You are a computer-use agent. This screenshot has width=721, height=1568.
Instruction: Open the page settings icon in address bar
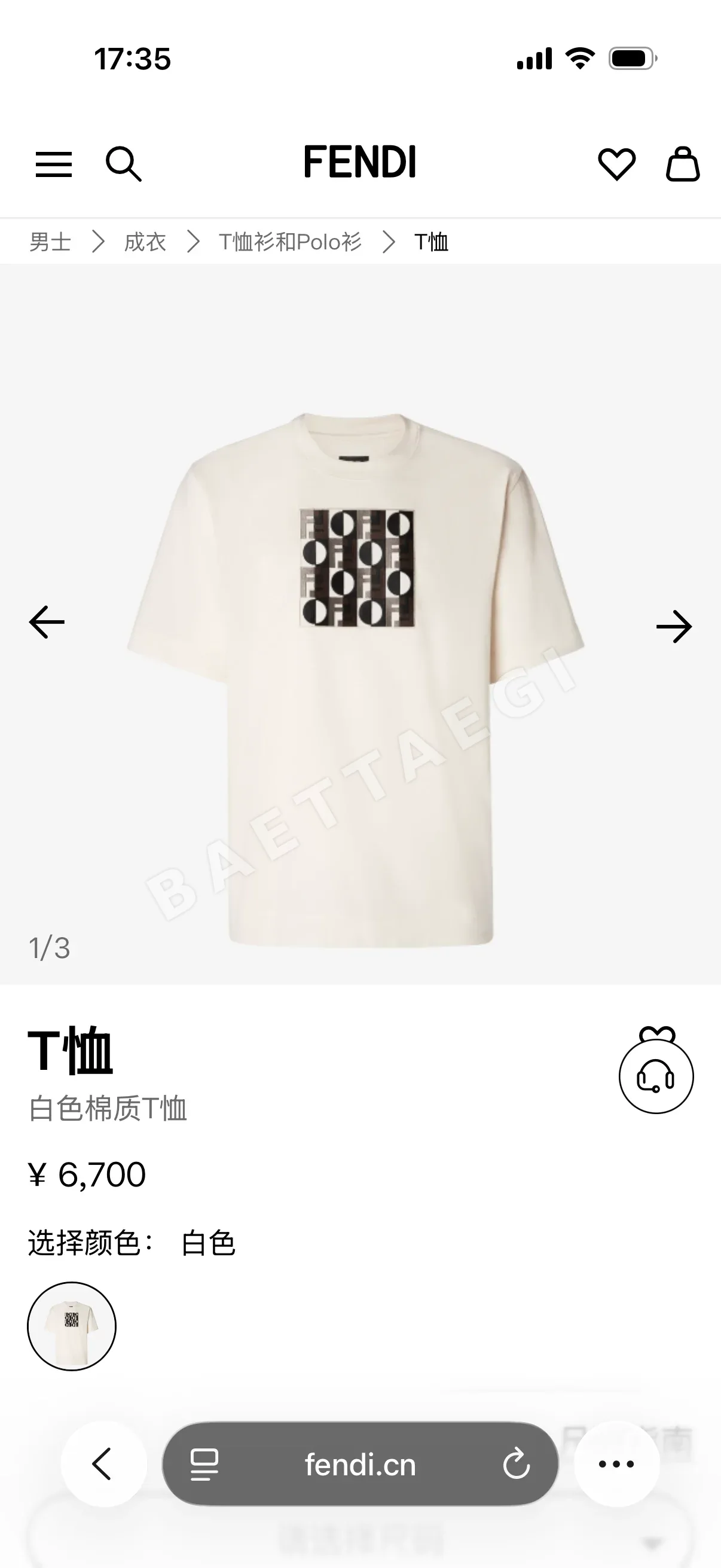204,1465
